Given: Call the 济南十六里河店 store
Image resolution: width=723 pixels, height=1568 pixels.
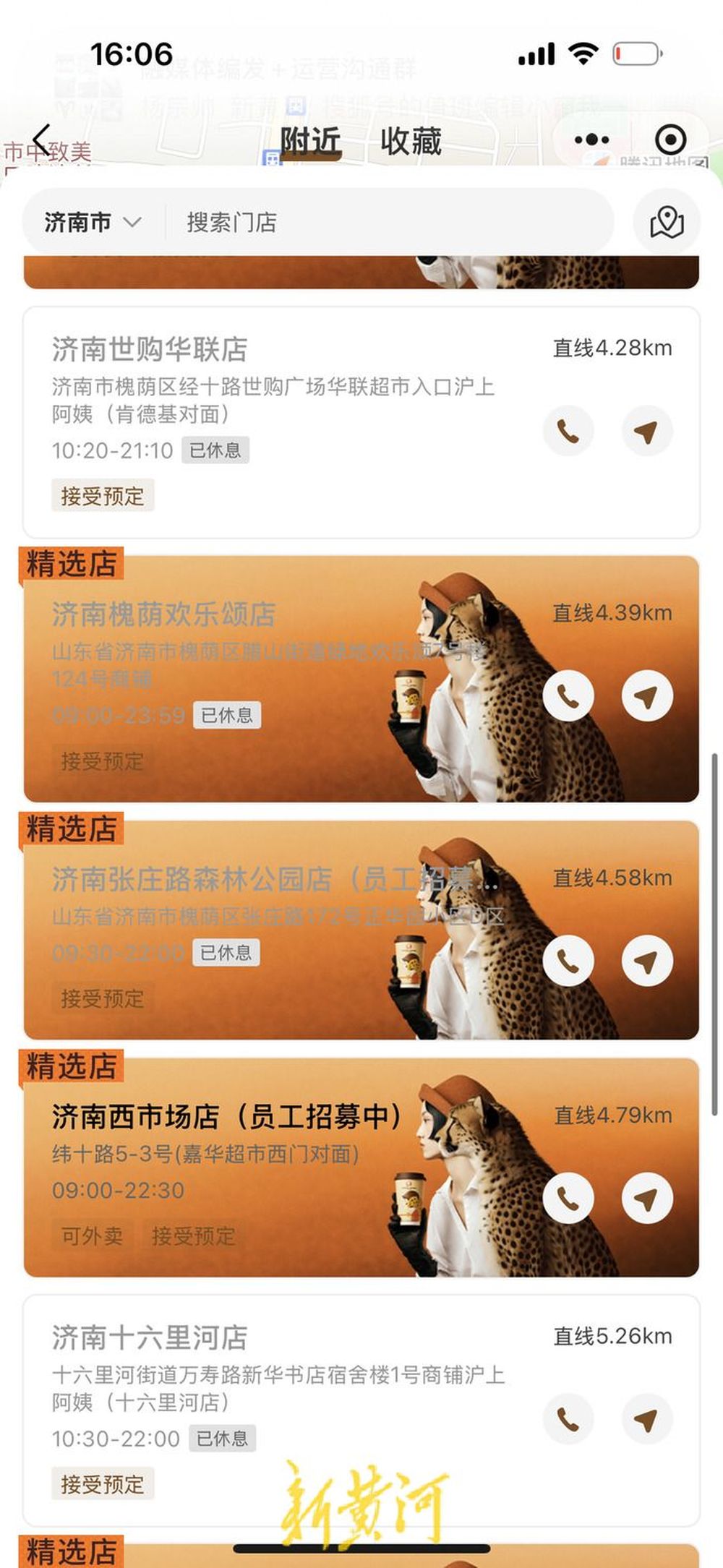Looking at the screenshot, I should pyautogui.click(x=568, y=1419).
